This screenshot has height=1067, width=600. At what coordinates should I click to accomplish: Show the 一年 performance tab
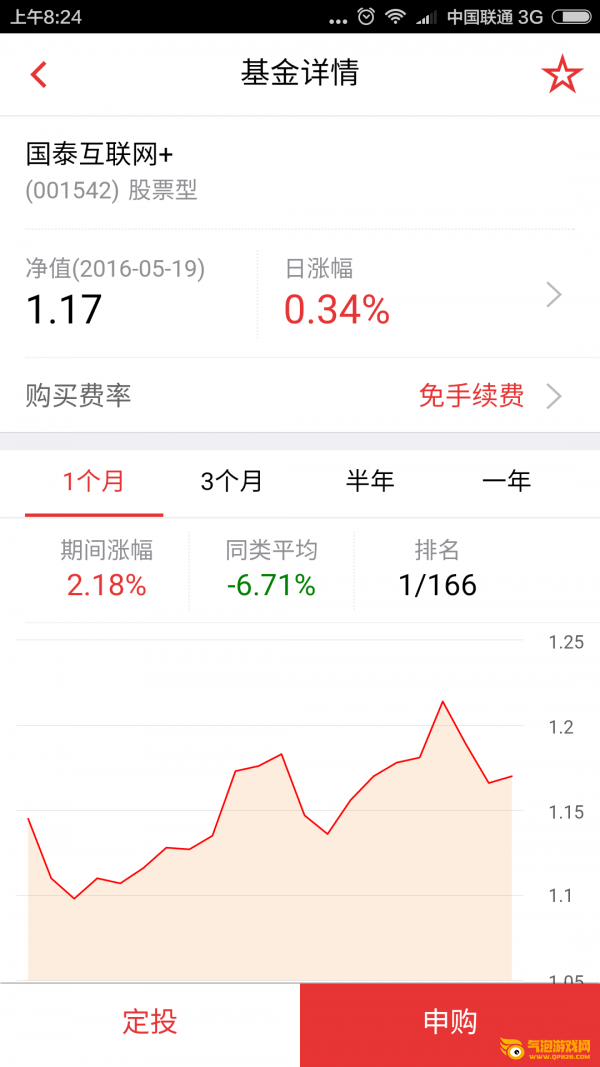[507, 482]
